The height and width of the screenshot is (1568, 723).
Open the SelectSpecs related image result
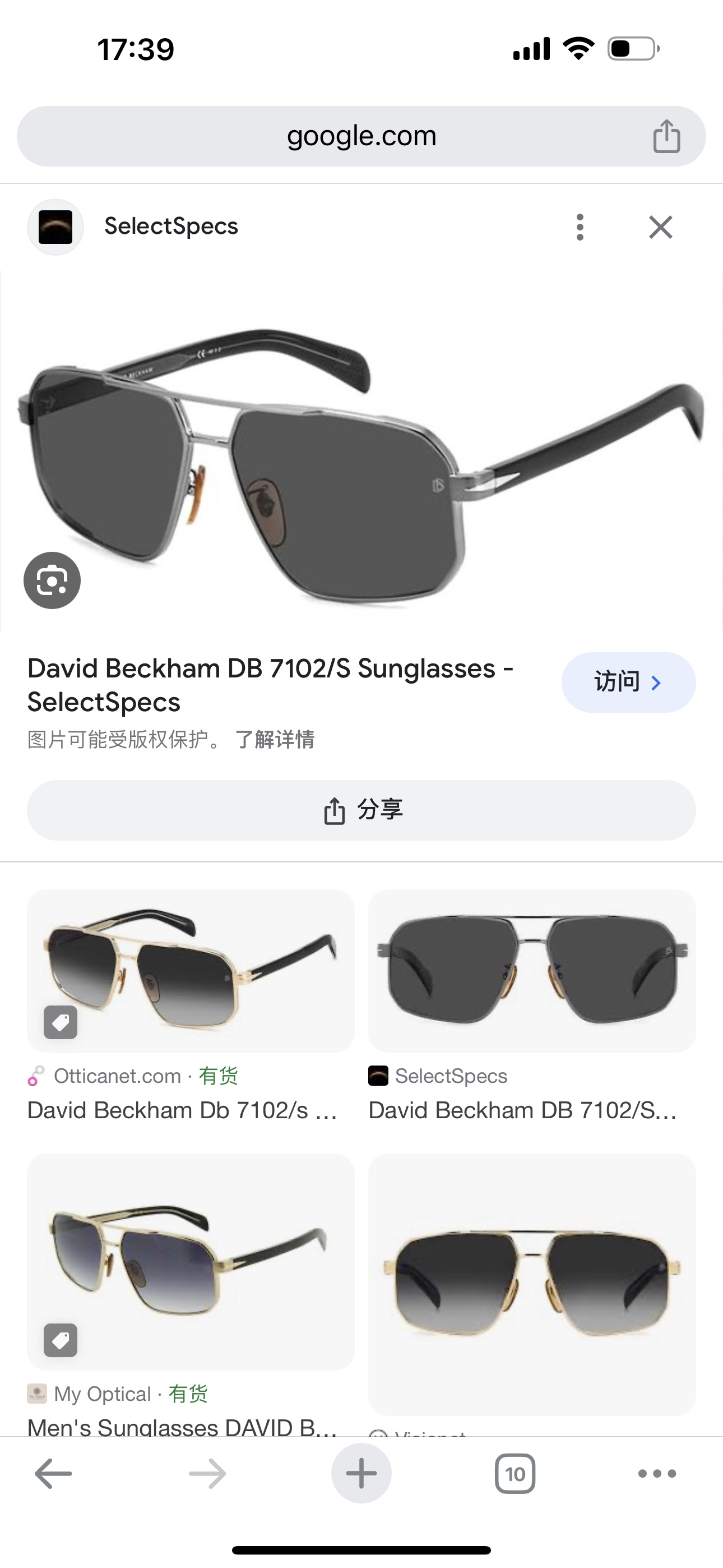[532, 971]
